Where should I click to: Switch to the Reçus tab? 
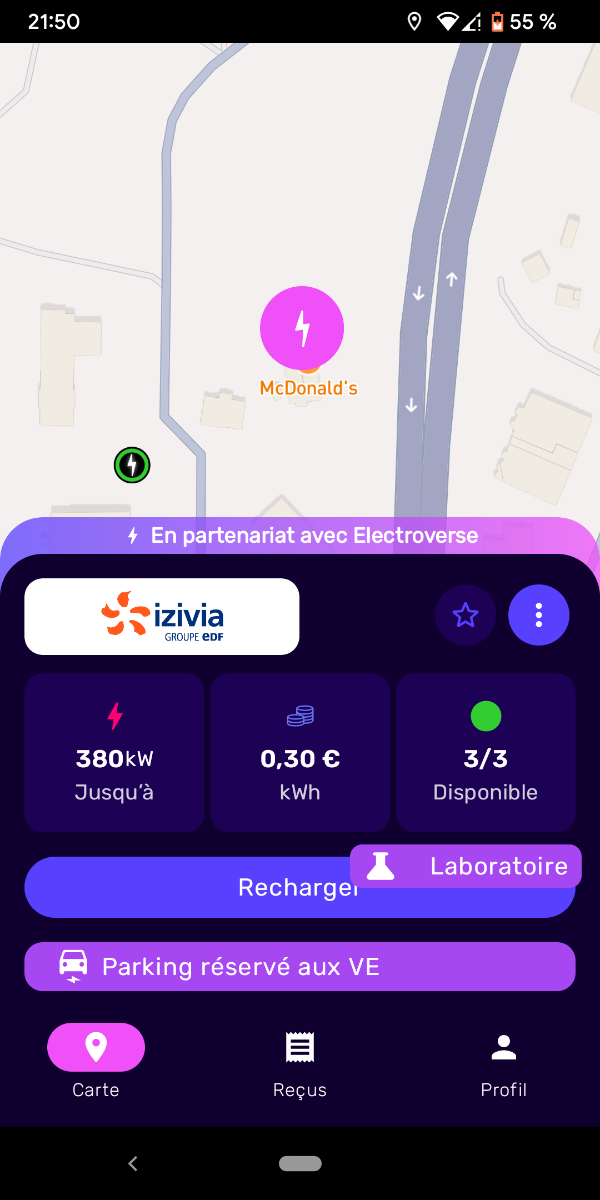300,1066
